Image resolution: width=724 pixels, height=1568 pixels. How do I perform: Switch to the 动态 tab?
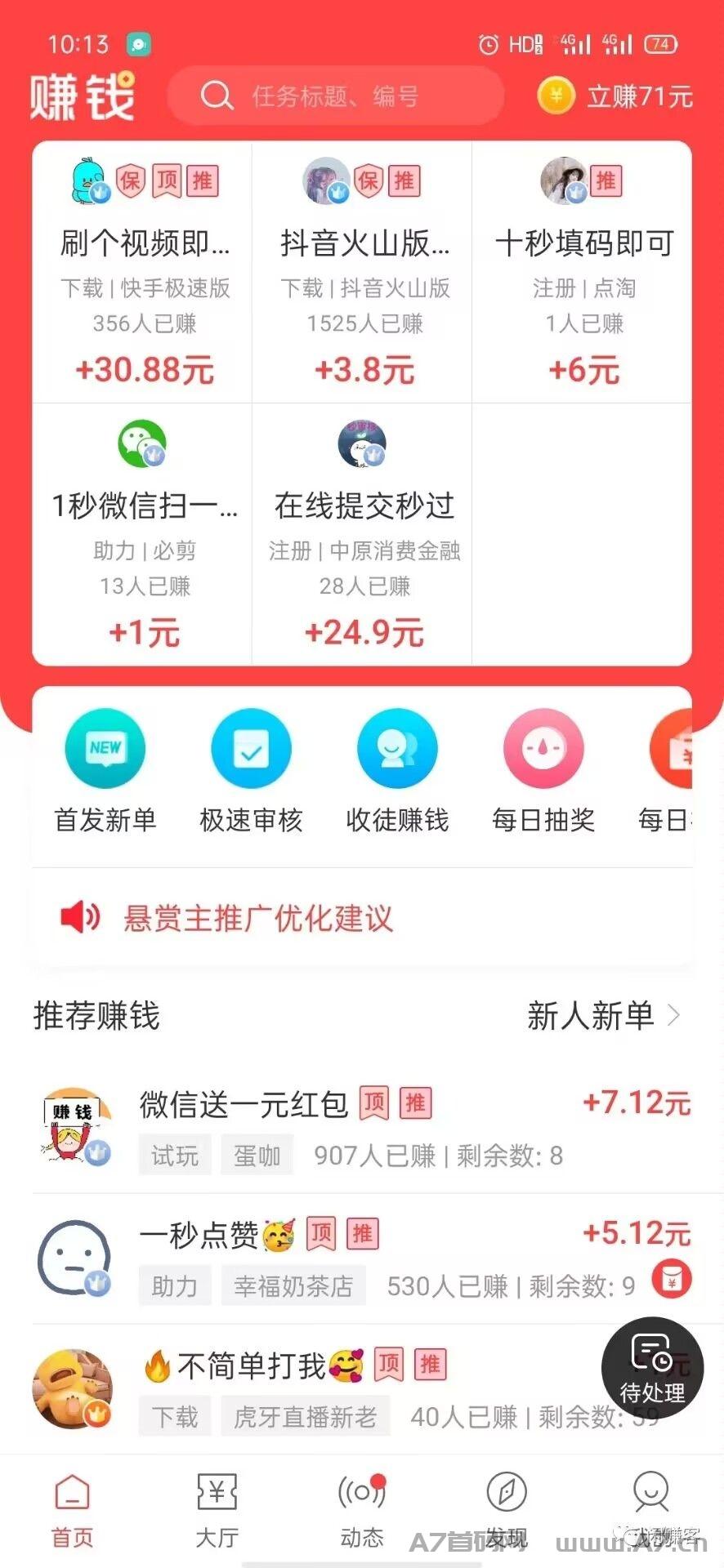click(362, 1511)
